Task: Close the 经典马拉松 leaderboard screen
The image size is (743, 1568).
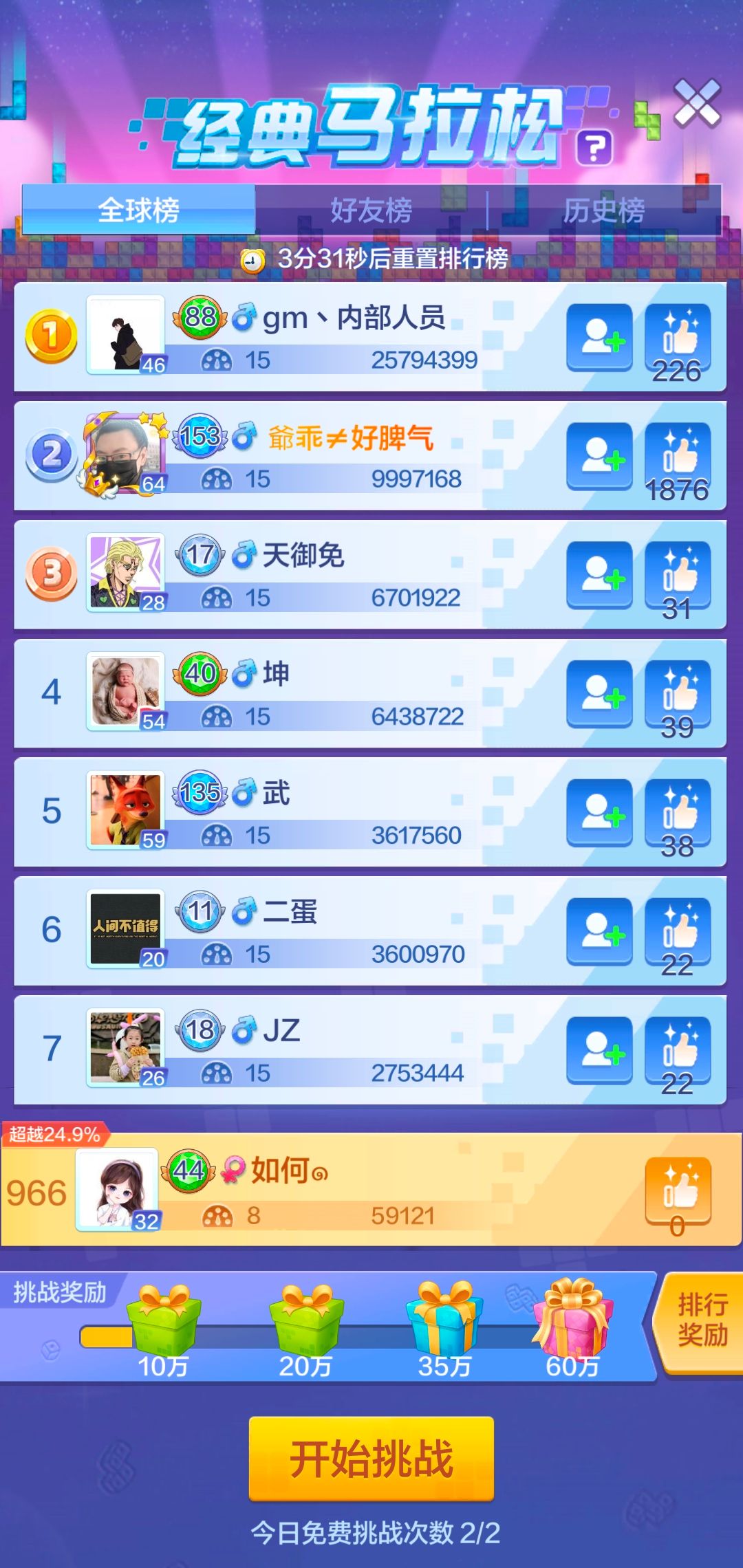Action: coord(696,104)
